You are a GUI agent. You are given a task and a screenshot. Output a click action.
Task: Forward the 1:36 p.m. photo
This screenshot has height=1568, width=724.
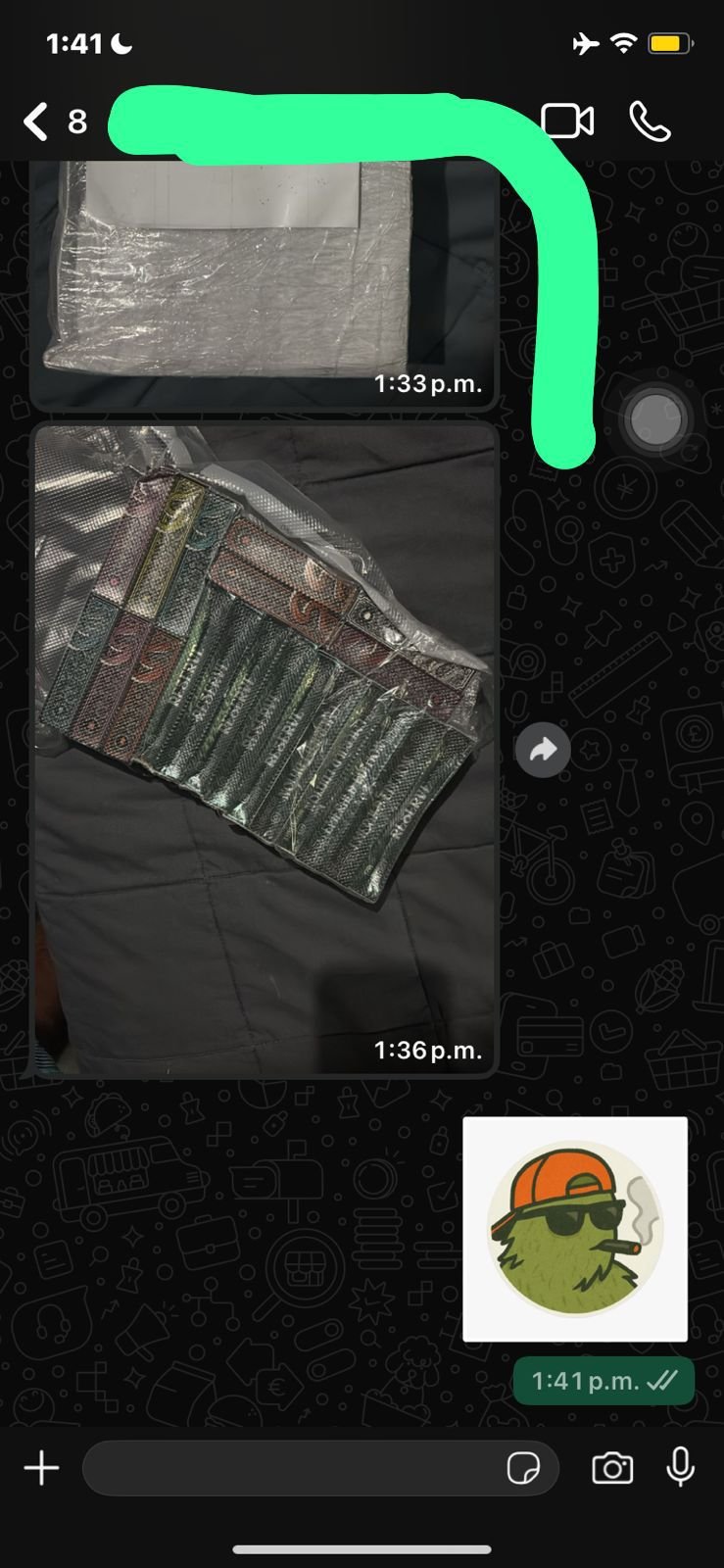tap(543, 751)
